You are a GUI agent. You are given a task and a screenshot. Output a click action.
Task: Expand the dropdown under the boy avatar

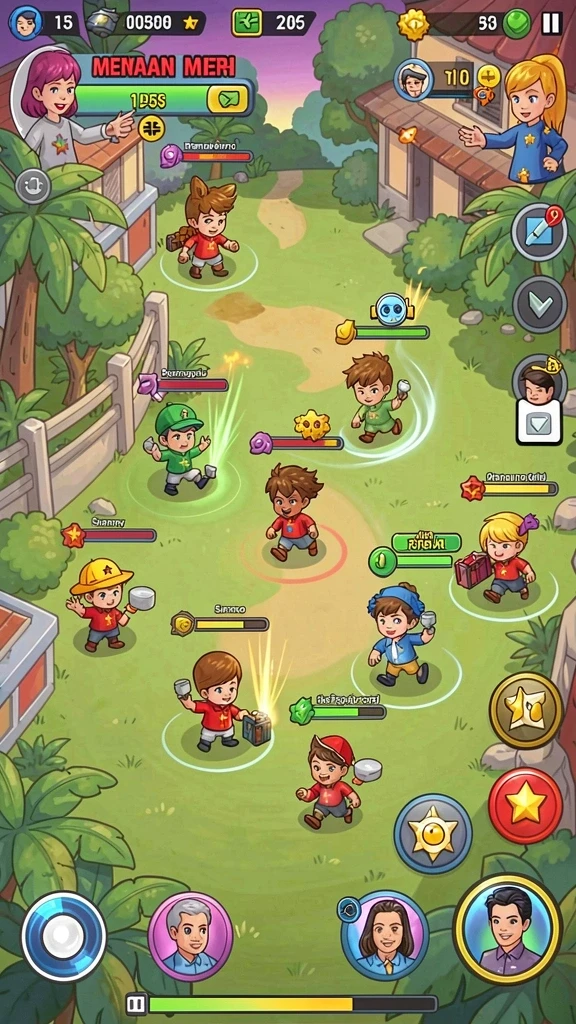[x=539, y=424]
